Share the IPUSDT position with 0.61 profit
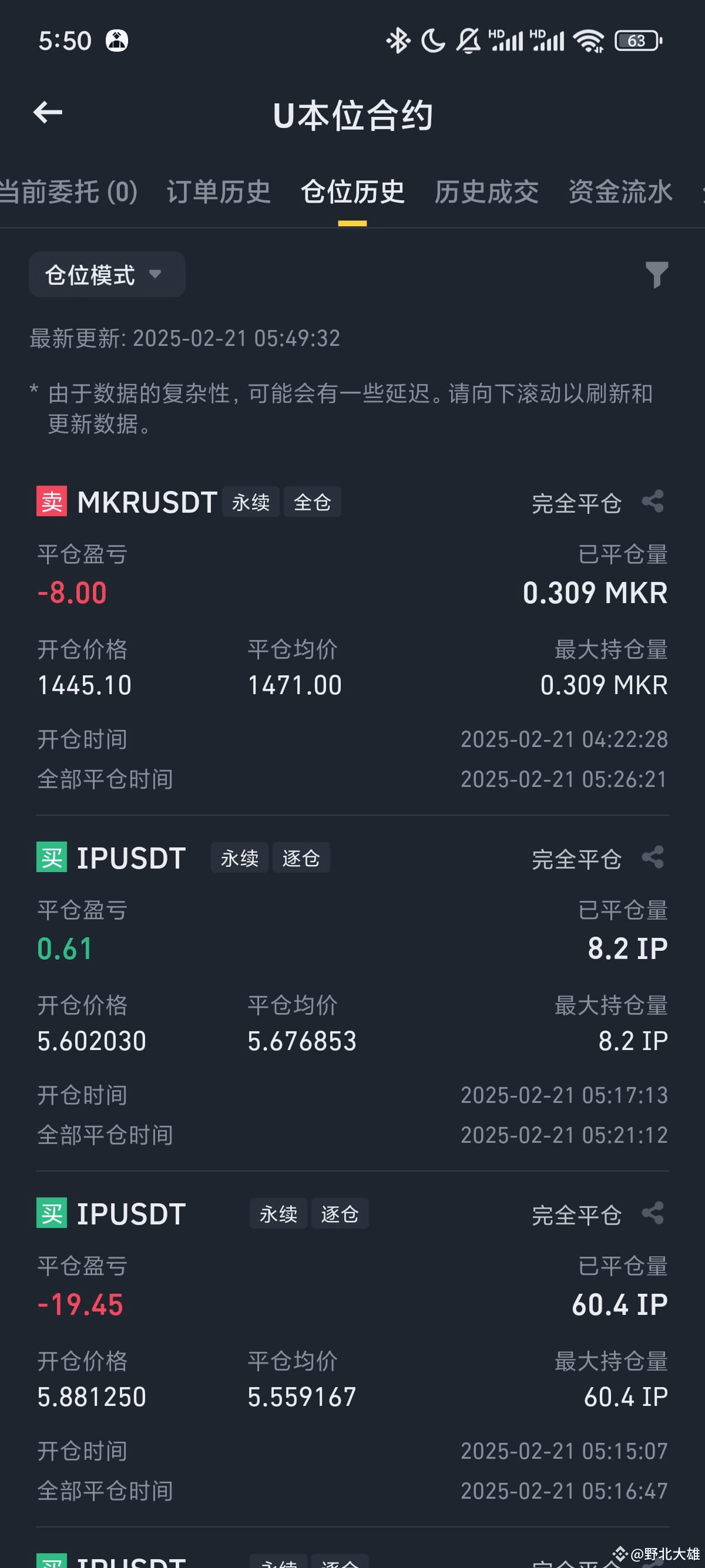705x1568 pixels. point(653,857)
